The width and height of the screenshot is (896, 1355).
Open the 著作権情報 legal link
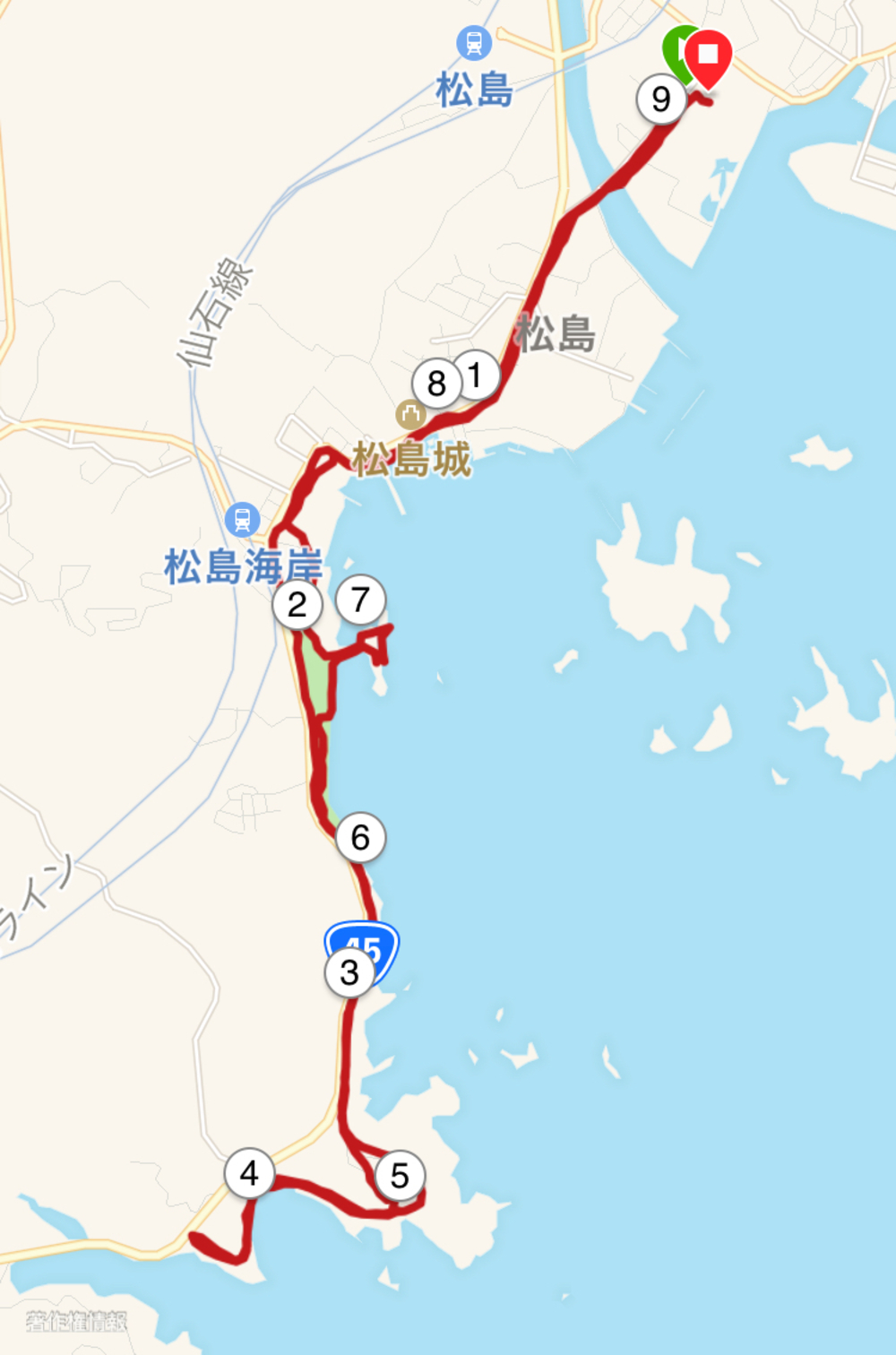tap(76, 1321)
